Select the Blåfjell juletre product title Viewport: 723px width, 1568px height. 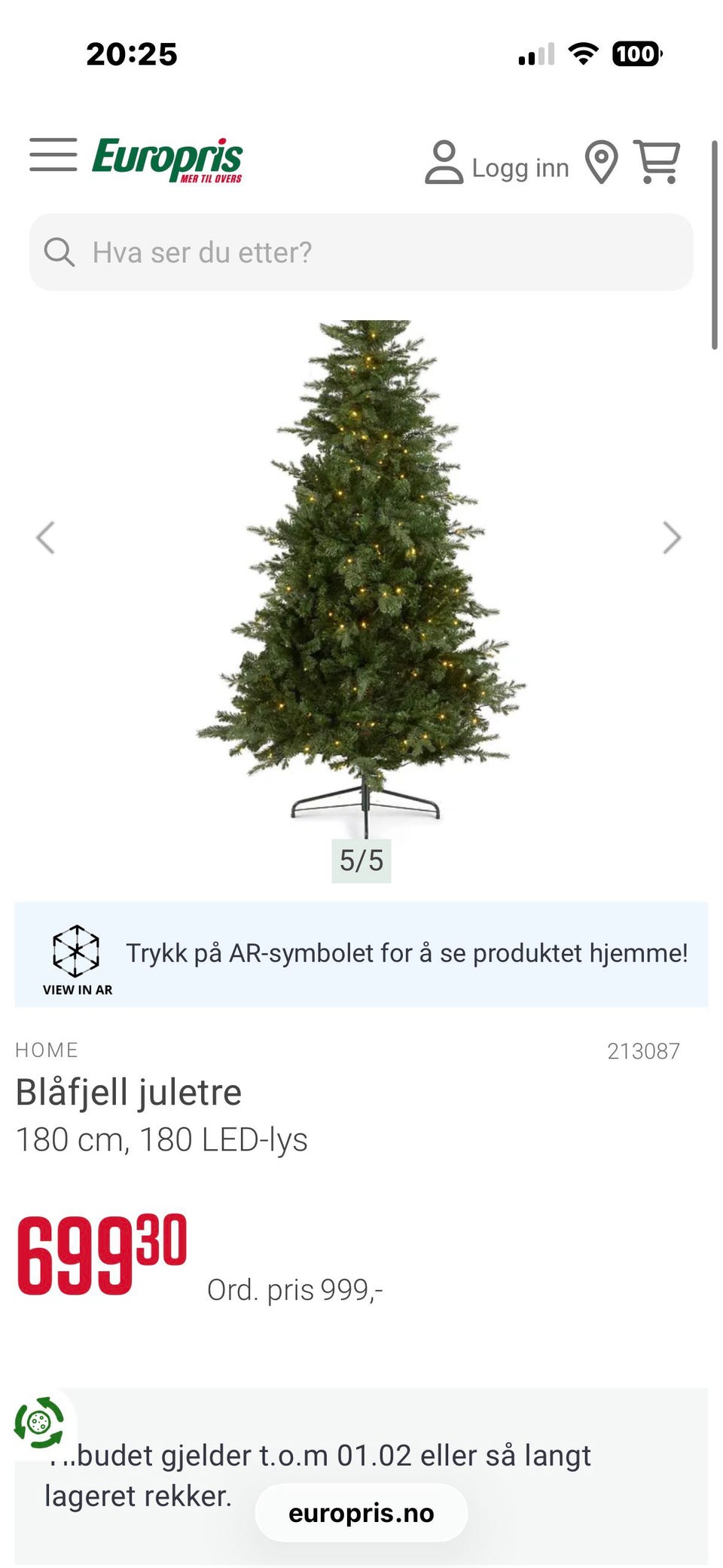coord(129,1091)
